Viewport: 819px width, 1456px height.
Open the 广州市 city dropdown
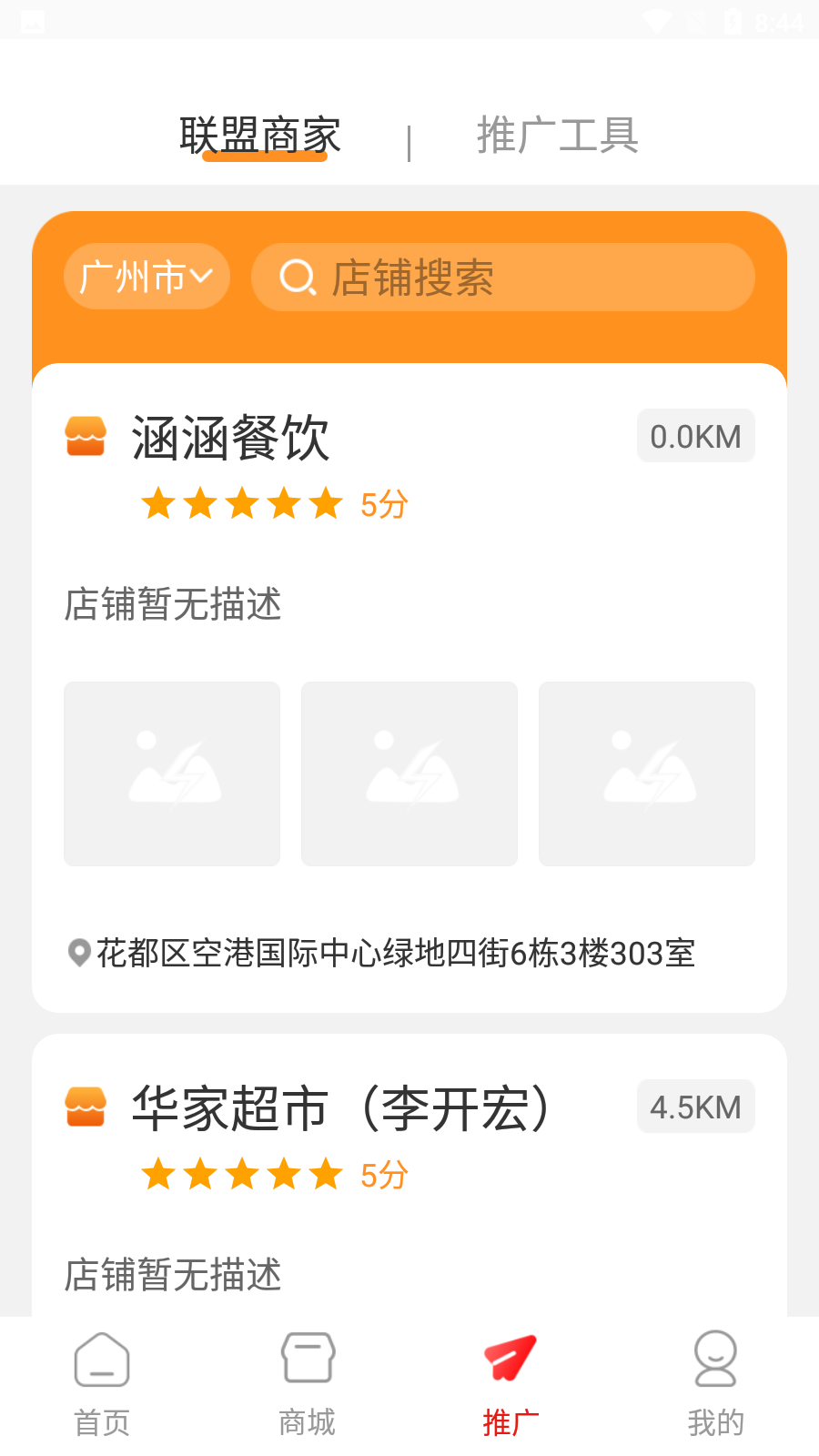coord(147,277)
